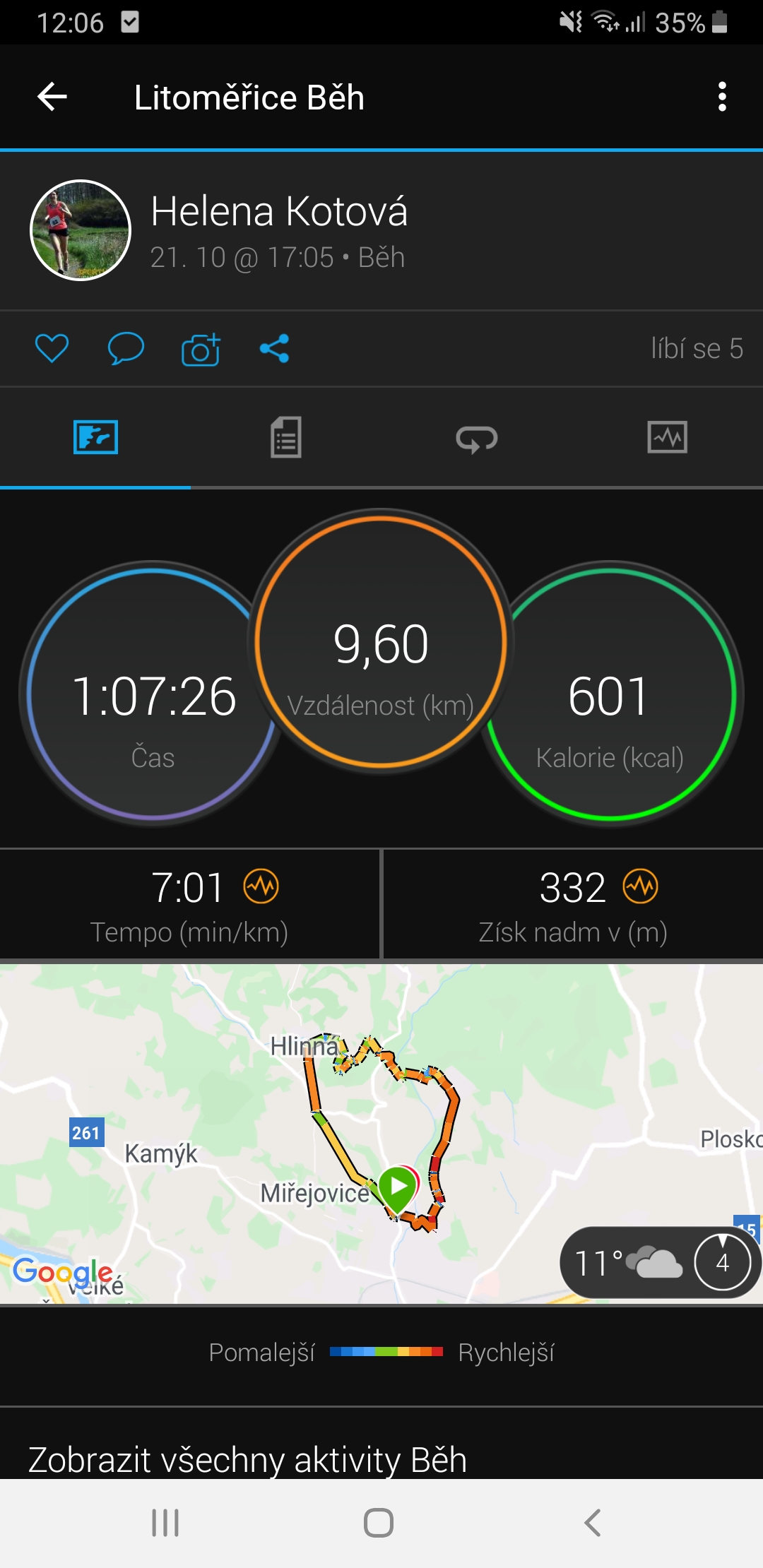This screenshot has height=1568, width=763.
Task: Switch to the laps tab
Action: [477, 439]
